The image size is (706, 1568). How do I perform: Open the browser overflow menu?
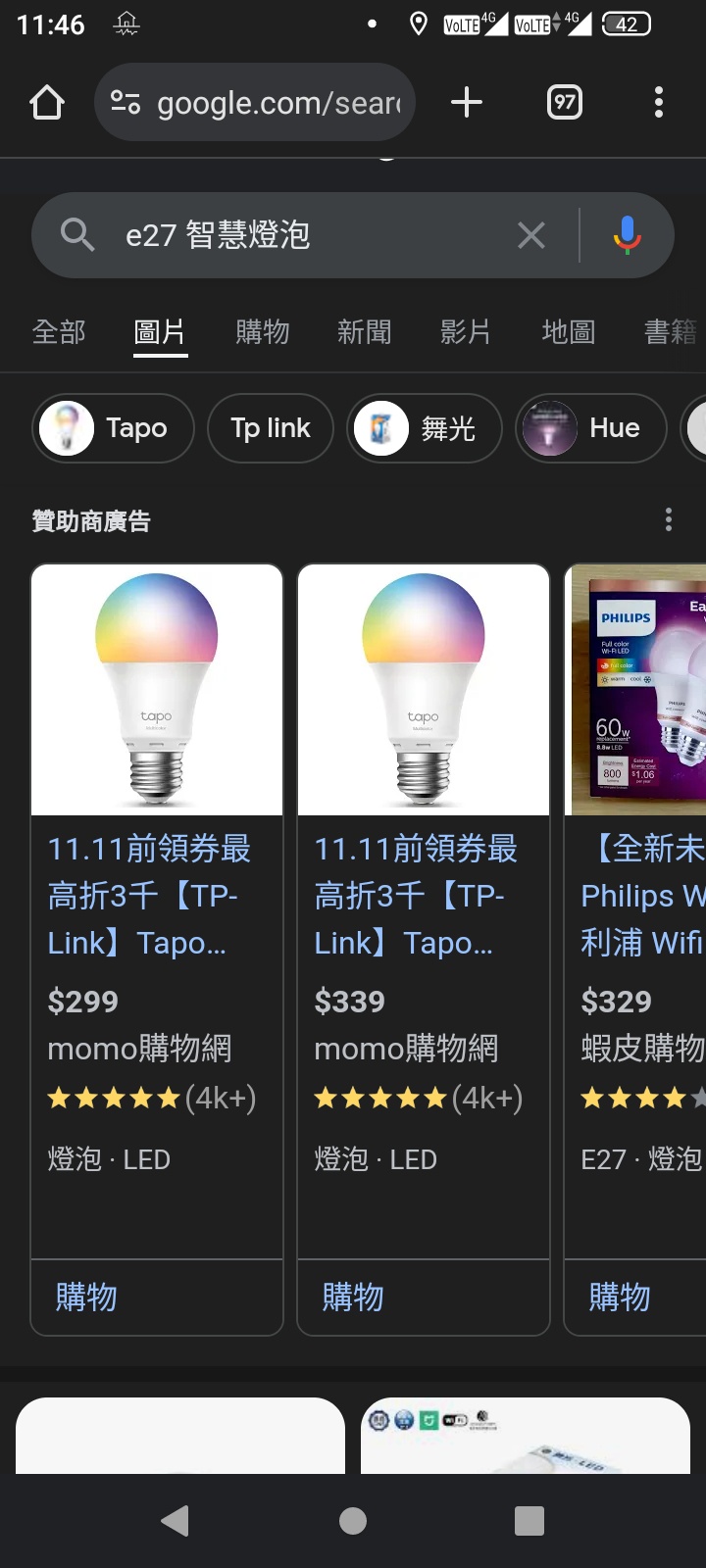point(658,102)
